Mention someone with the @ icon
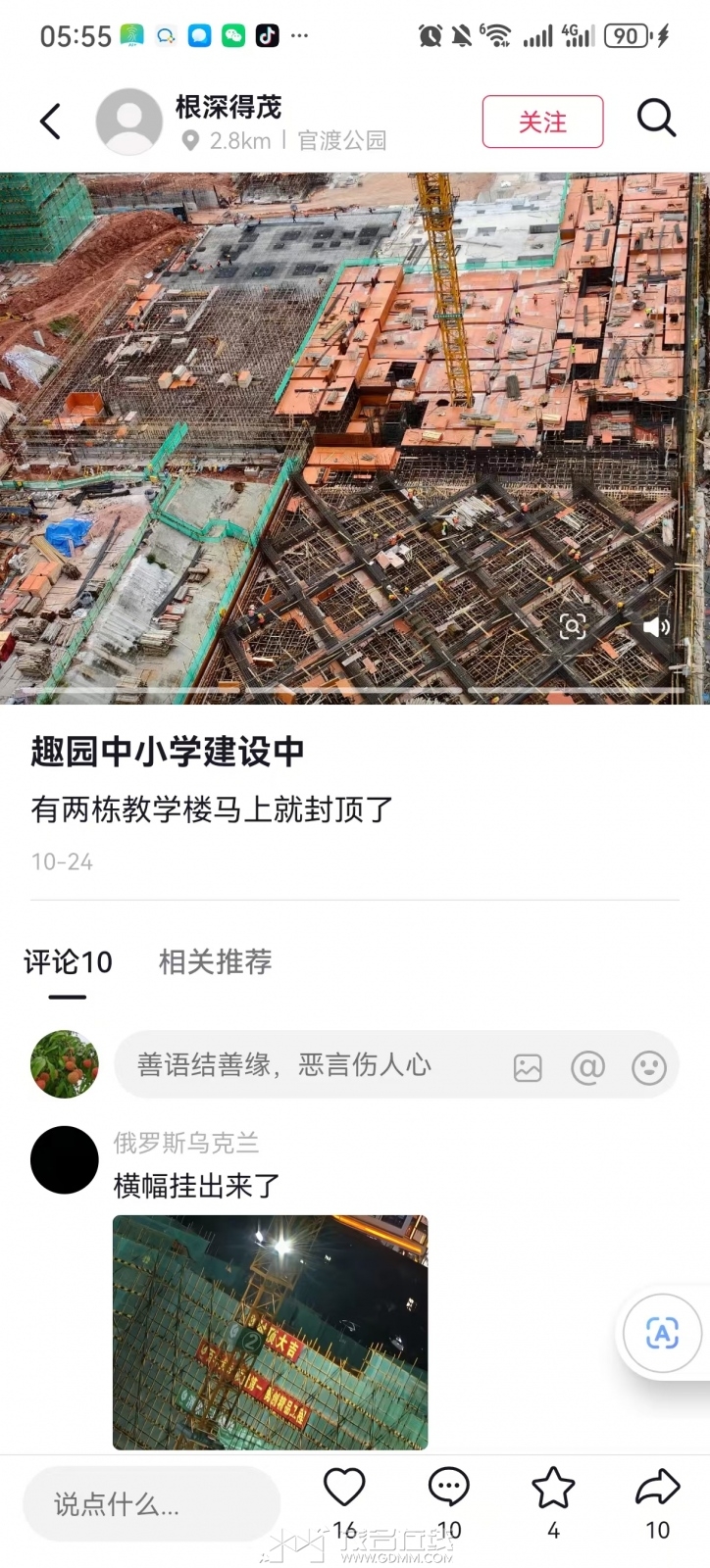 pos(587,1067)
